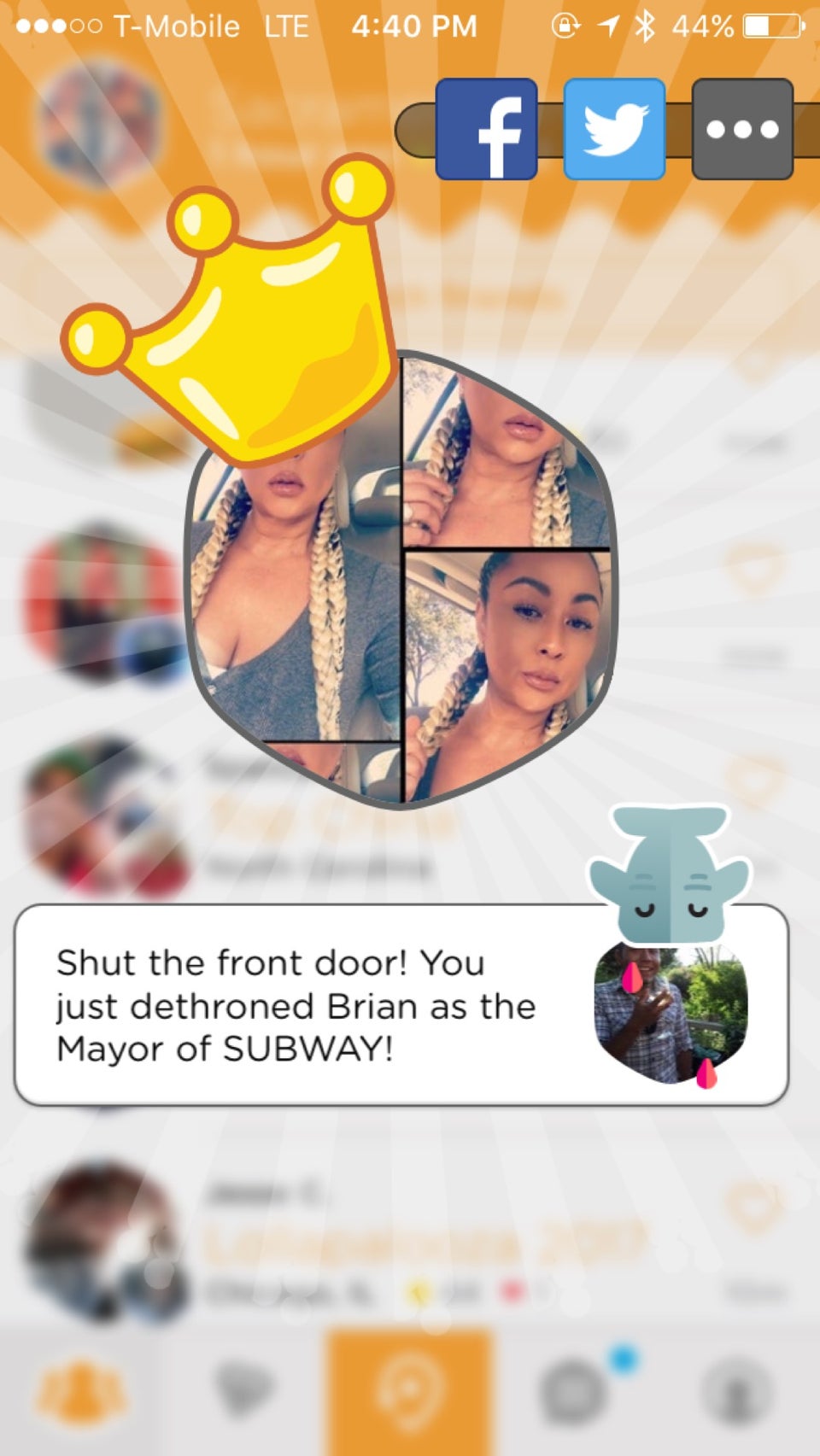Share mayorship to Twitter
Image resolution: width=820 pixels, height=1456 pixels.
point(614,129)
